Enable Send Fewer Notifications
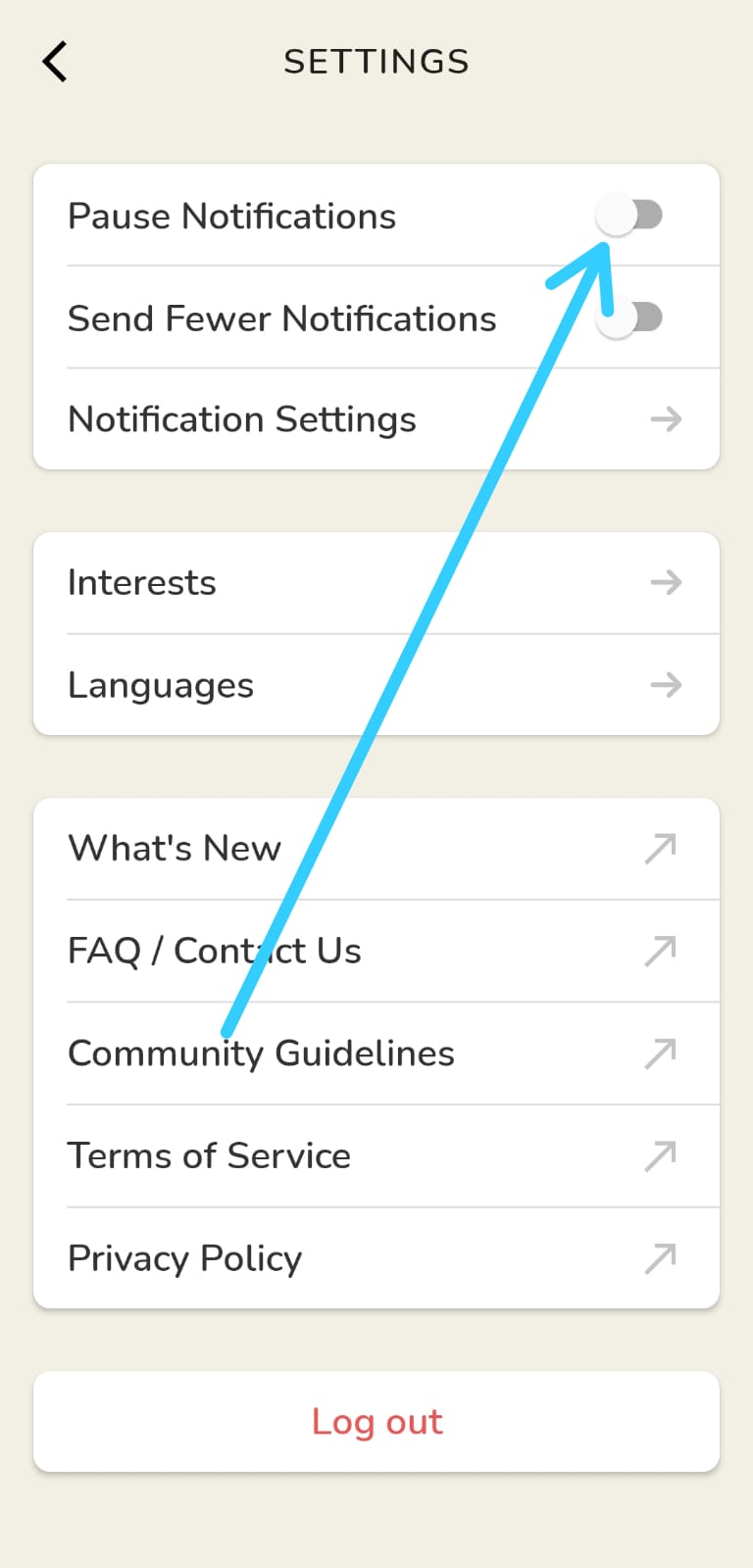The width and height of the screenshot is (753, 1568). (629, 318)
